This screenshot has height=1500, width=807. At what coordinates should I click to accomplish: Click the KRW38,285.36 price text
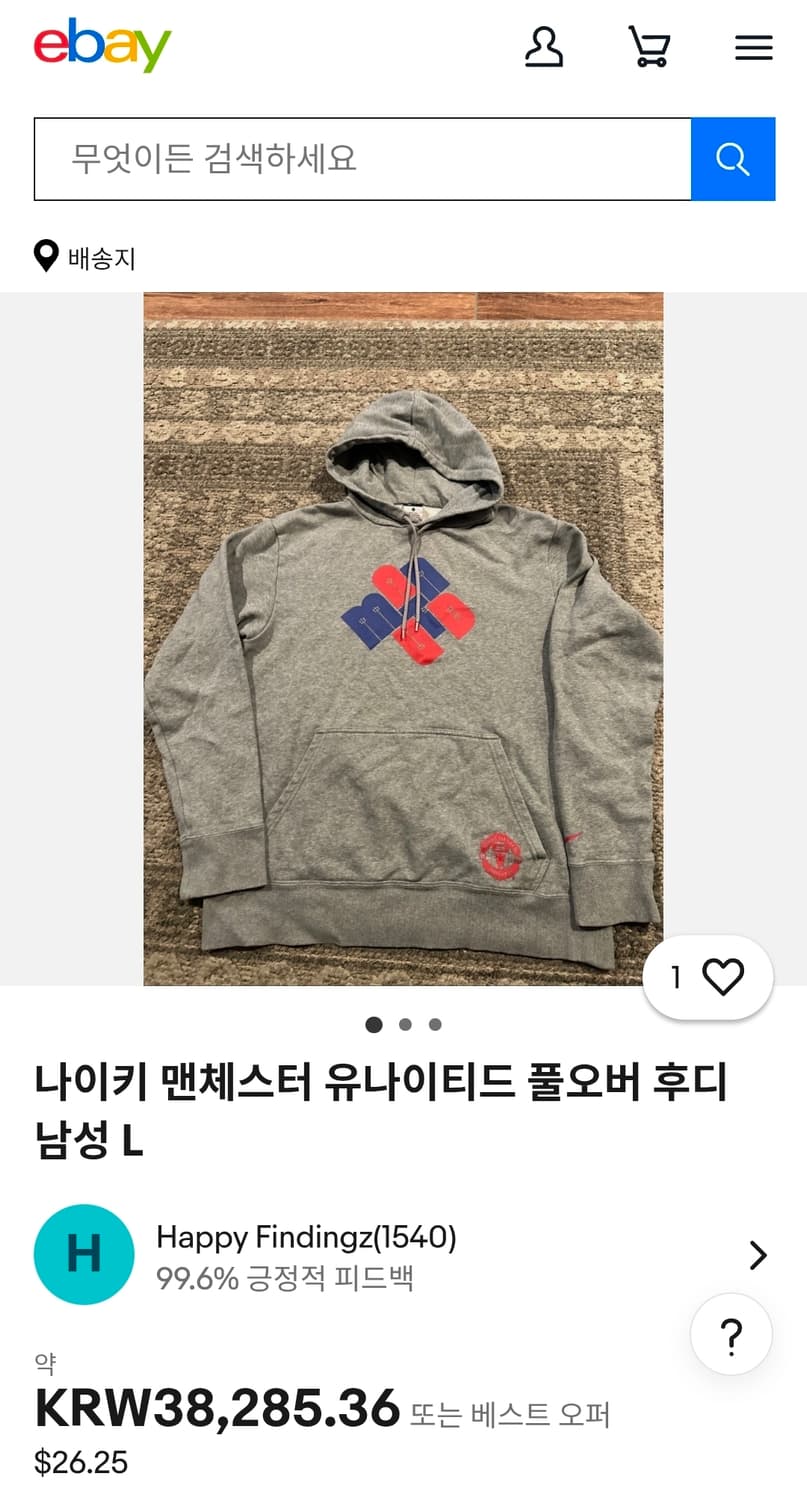tap(216, 1414)
